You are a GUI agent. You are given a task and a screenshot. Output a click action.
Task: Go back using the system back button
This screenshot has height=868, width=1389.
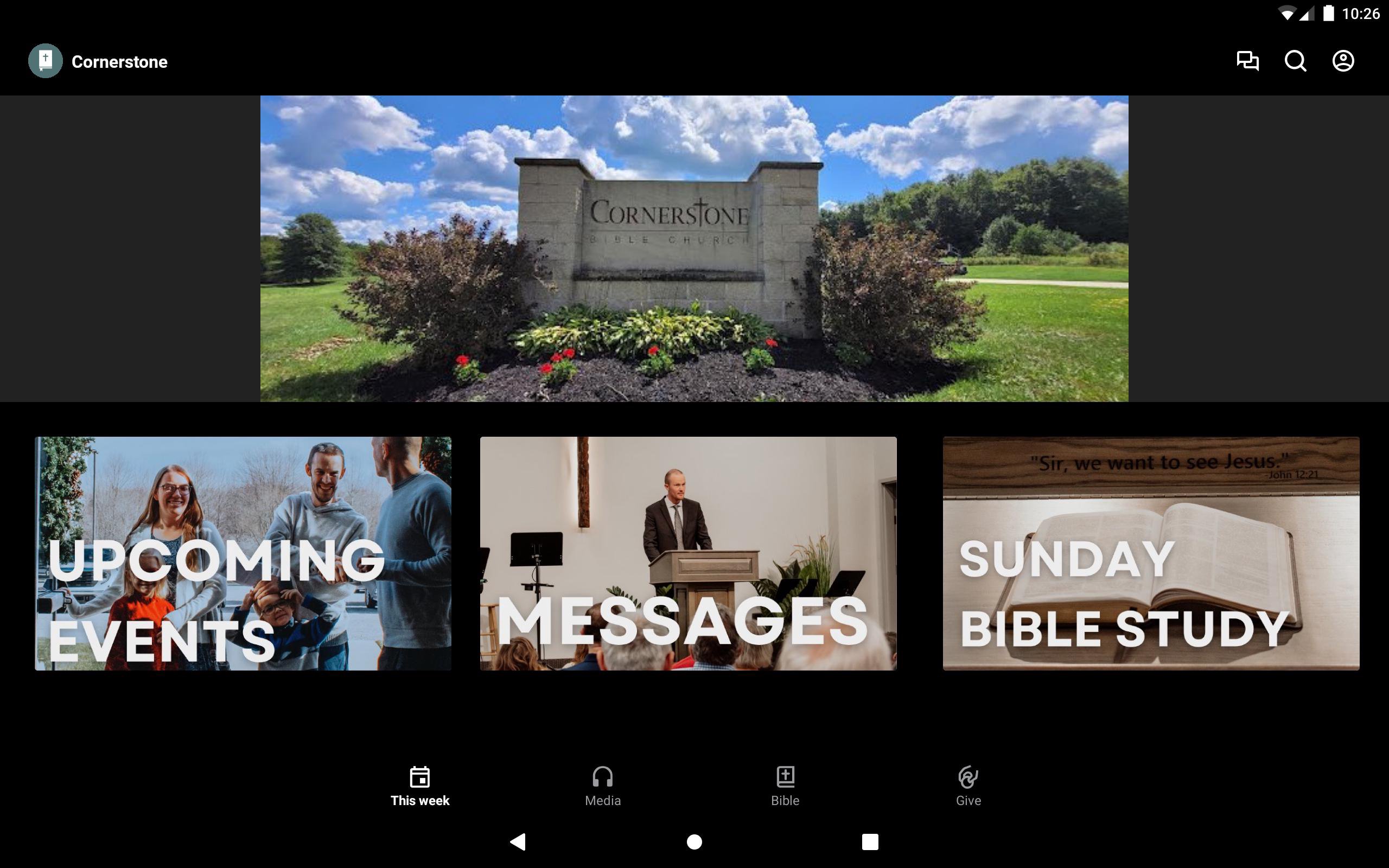pos(518,841)
